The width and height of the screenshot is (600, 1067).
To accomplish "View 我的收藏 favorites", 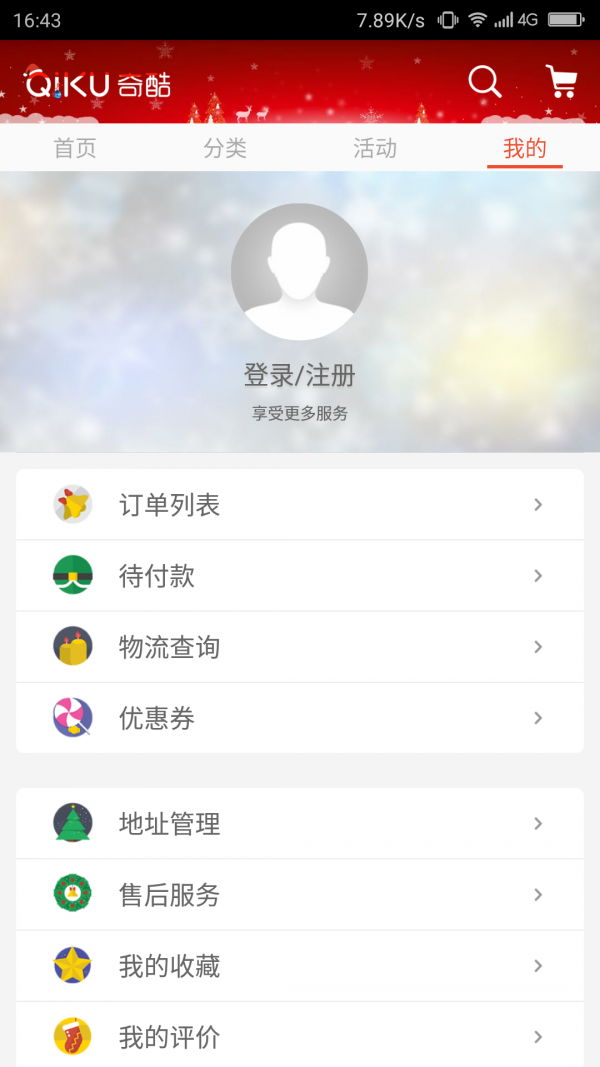I will pos(300,966).
